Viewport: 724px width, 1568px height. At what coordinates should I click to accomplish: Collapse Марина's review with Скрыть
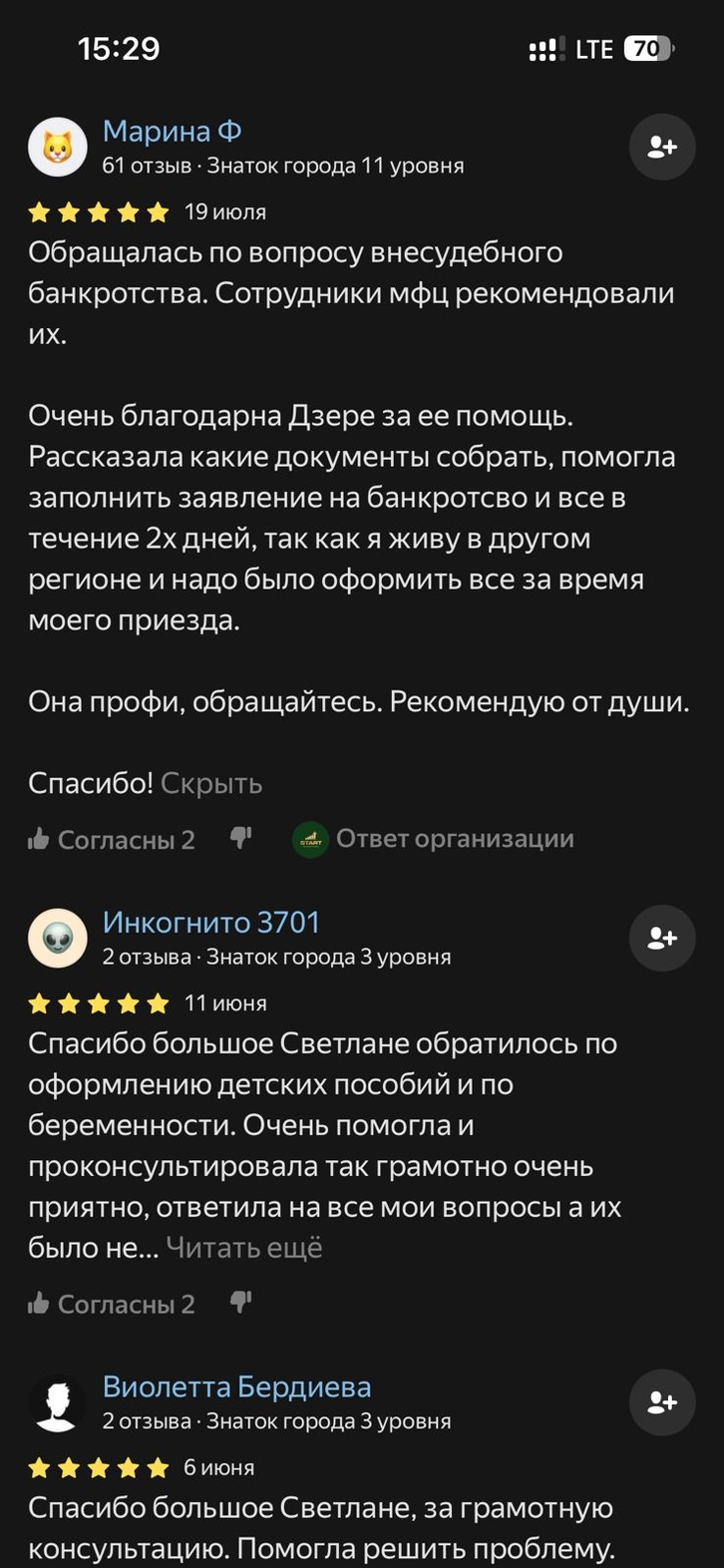tap(211, 783)
